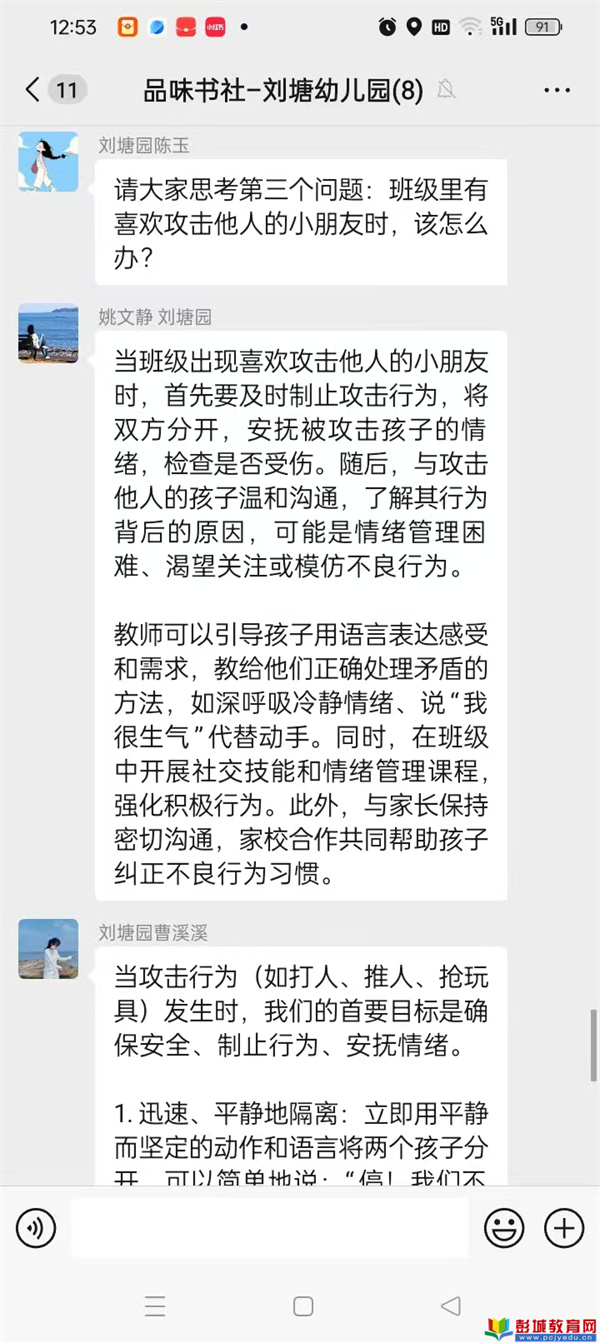The width and height of the screenshot is (600, 1343).
Task: Go back to the chat list
Action: point(35,90)
